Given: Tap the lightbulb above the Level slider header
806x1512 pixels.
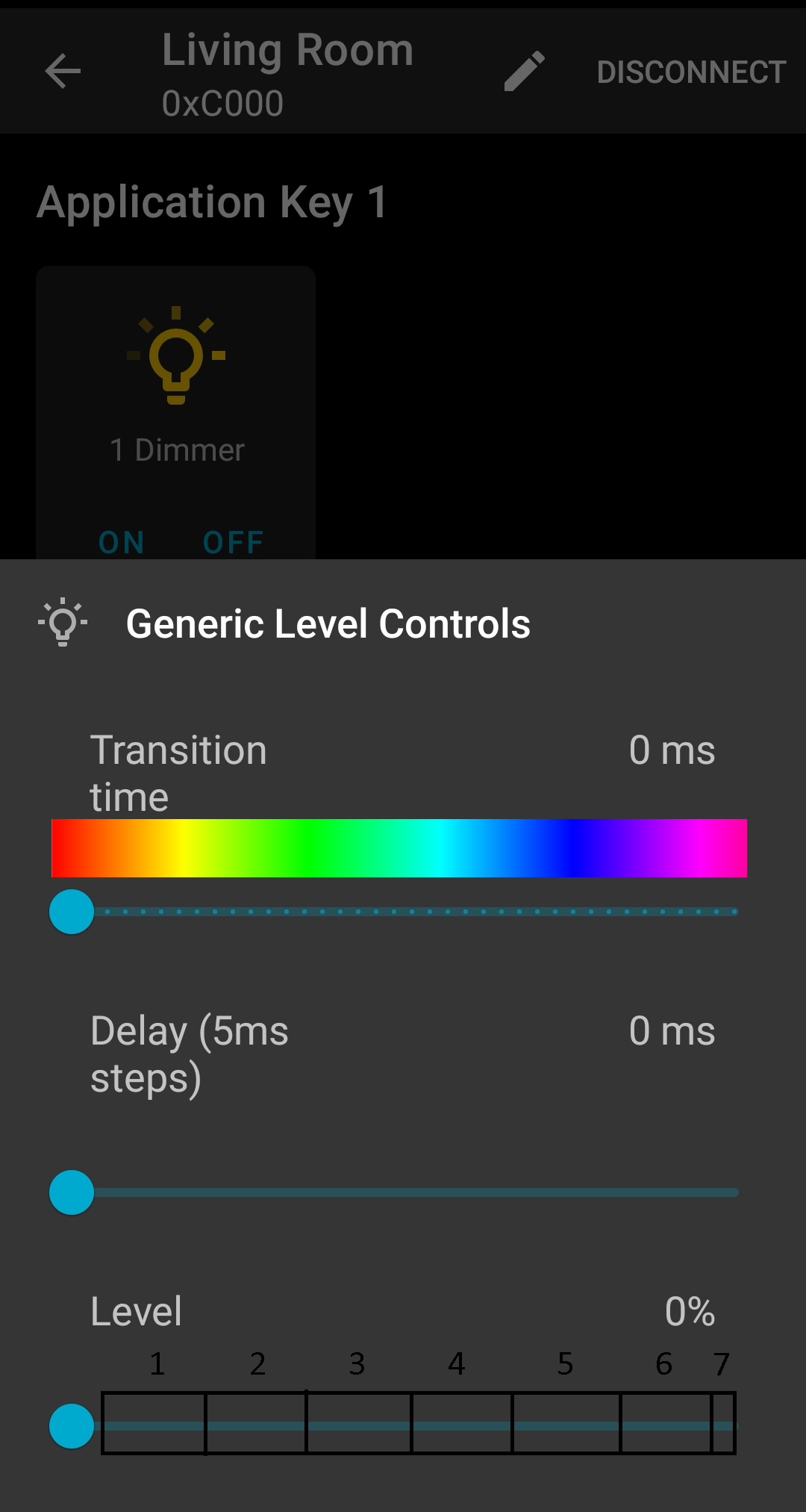Looking at the screenshot, I should pos(63,624).
